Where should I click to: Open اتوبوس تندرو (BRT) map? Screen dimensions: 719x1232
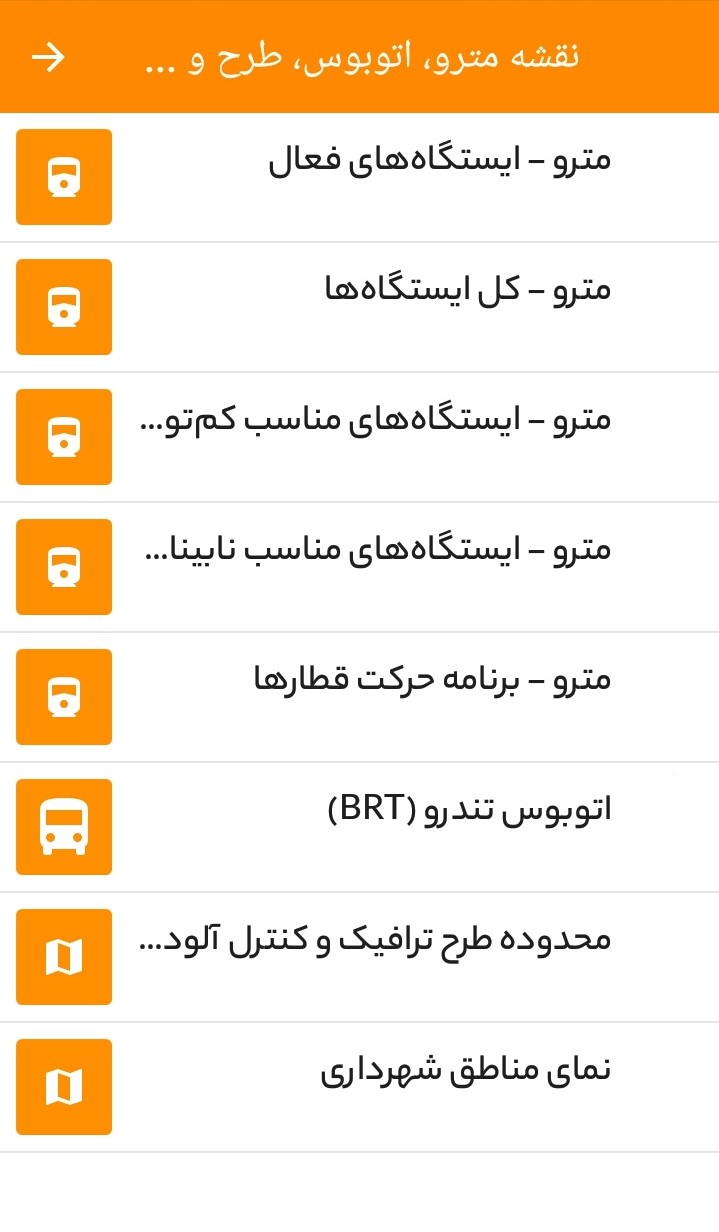[x=359, y=827]
